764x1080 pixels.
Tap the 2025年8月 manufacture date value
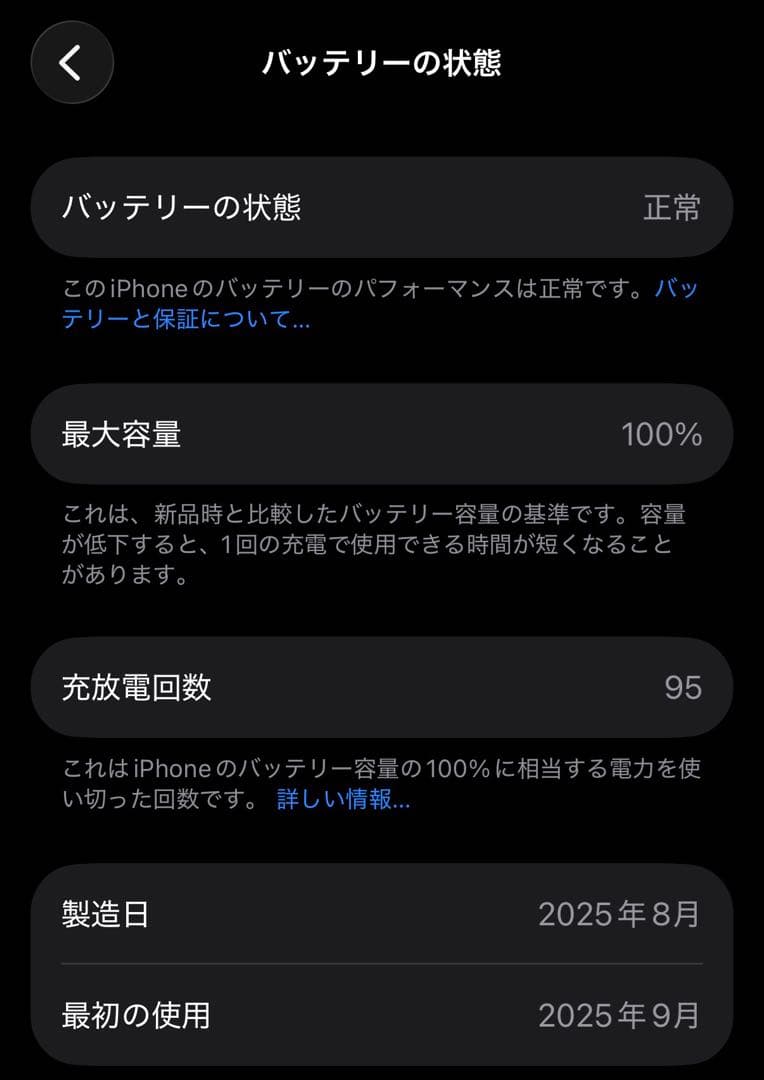tap(620, 914)
